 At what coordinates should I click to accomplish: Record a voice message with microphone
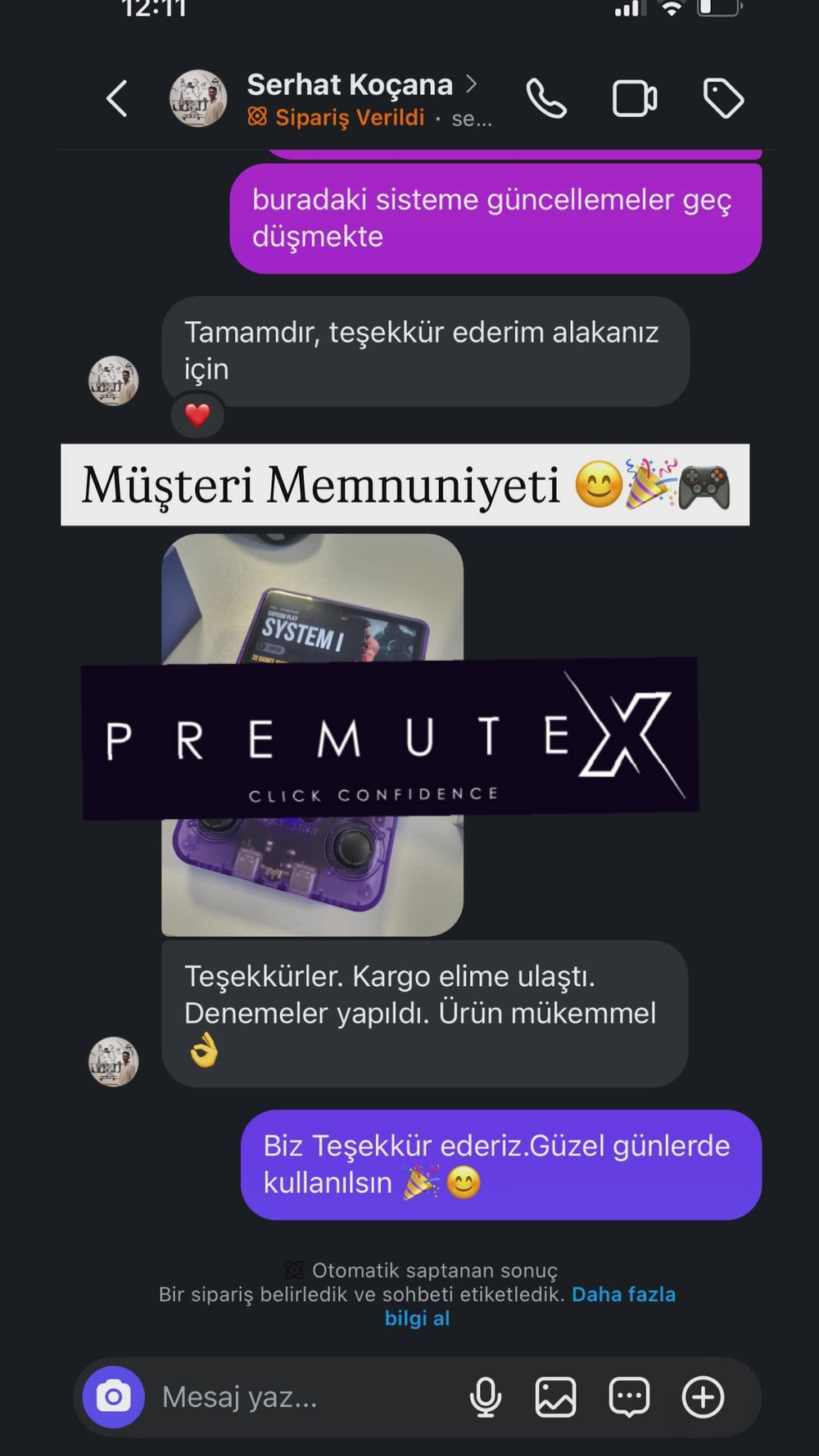486,1397
